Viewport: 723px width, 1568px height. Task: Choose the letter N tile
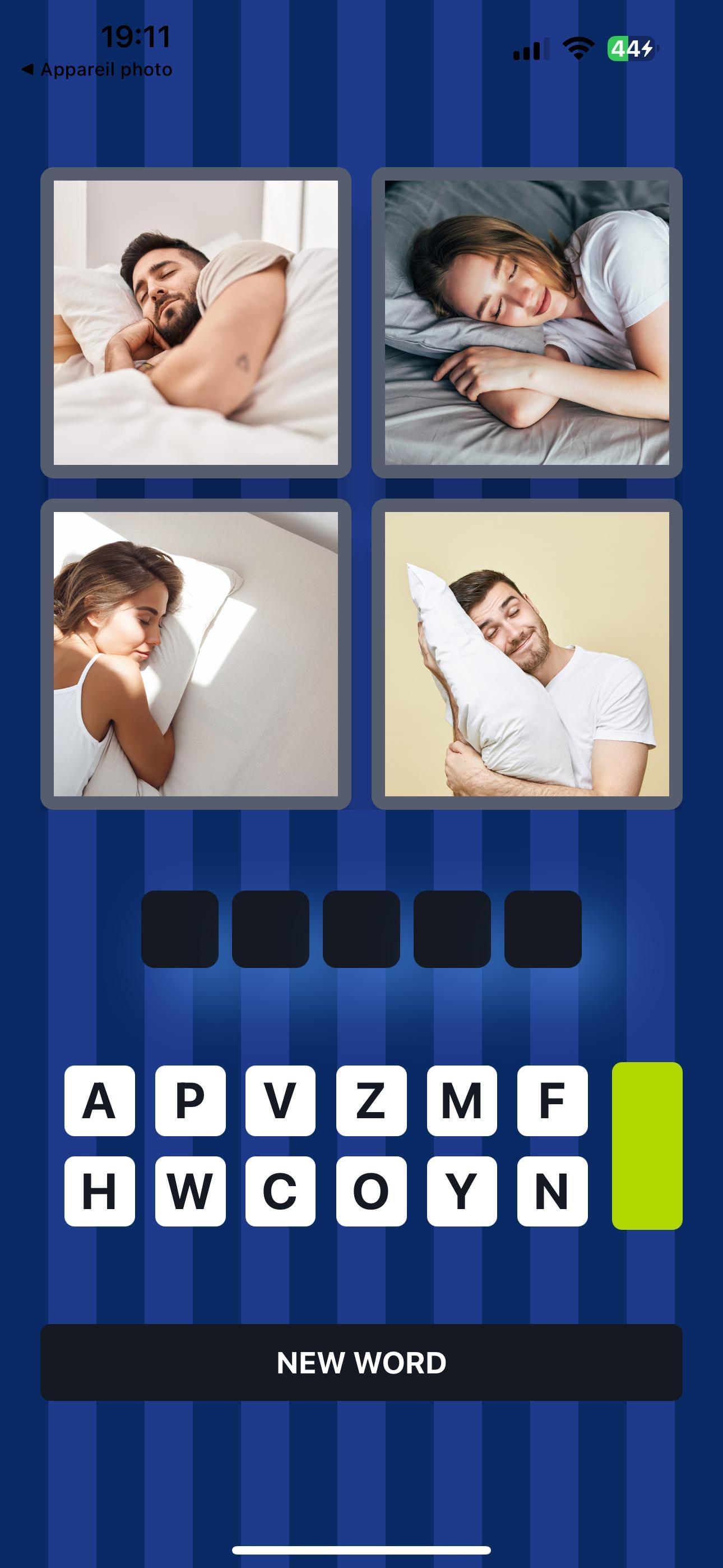coord(552,1191)
